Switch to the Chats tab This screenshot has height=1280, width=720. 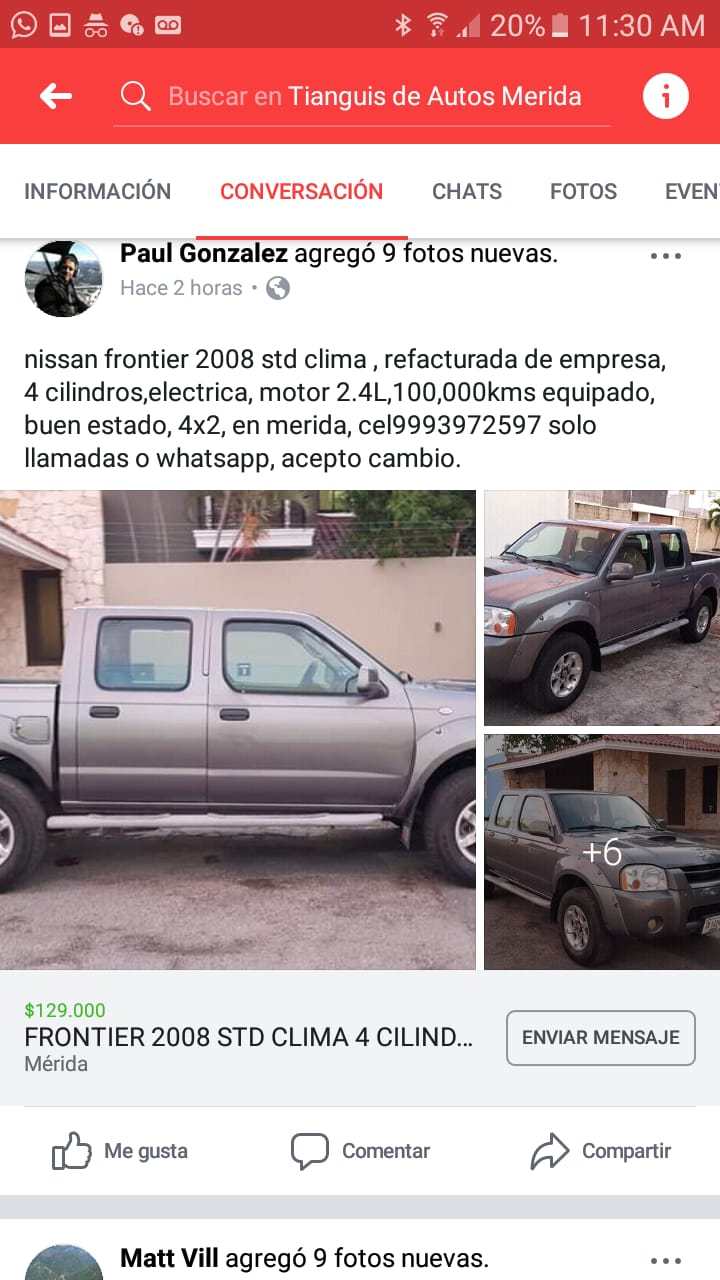(x=467, y=191)
